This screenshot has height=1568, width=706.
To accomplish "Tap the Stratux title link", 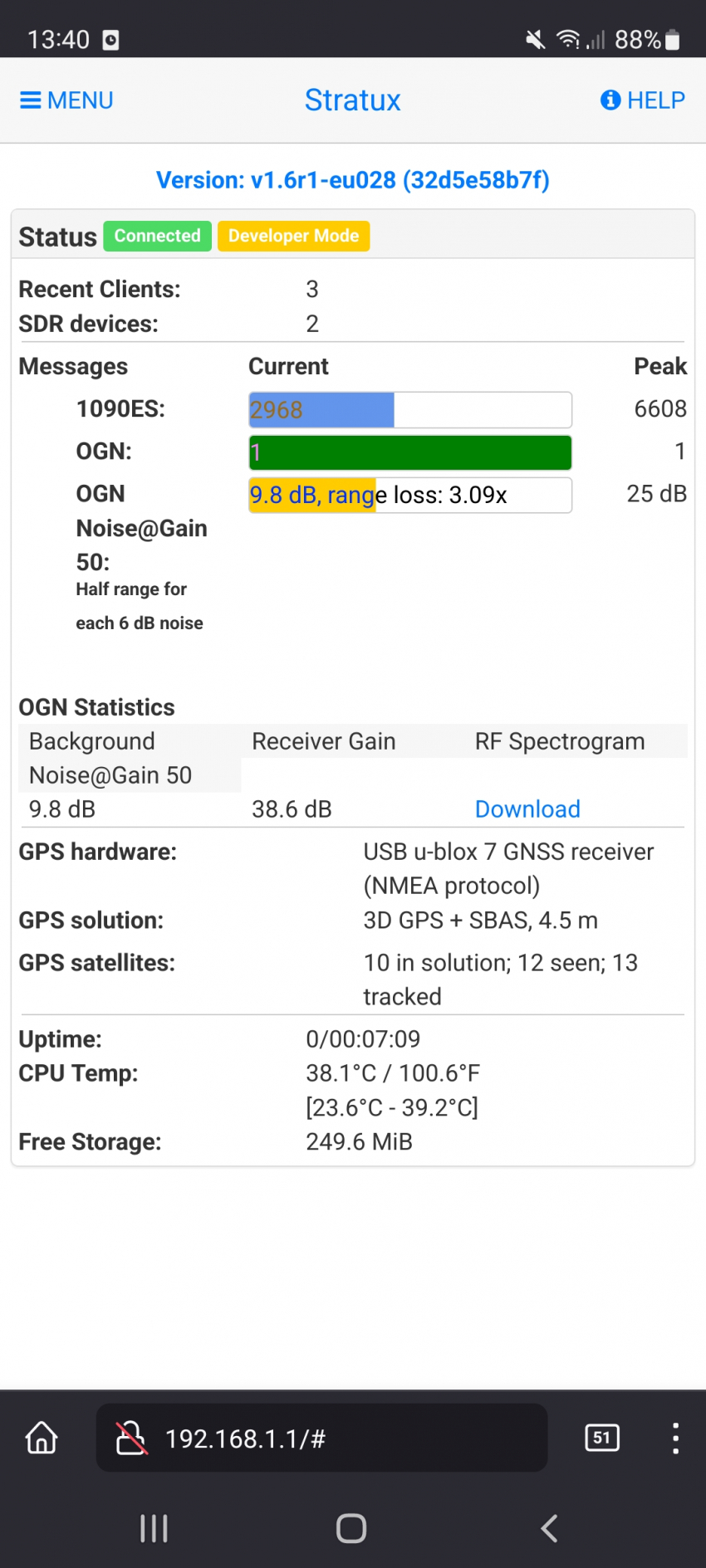I will pyautogui.click(x=352, y=100).
